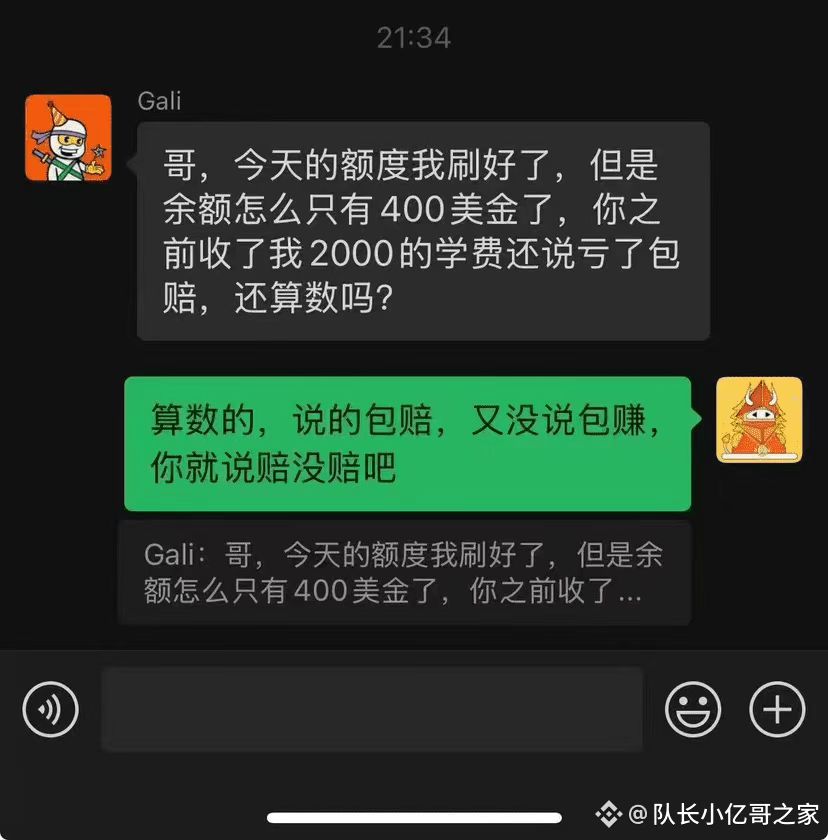
Task: View Gali's profile avatar
Action: pos(68,138)
